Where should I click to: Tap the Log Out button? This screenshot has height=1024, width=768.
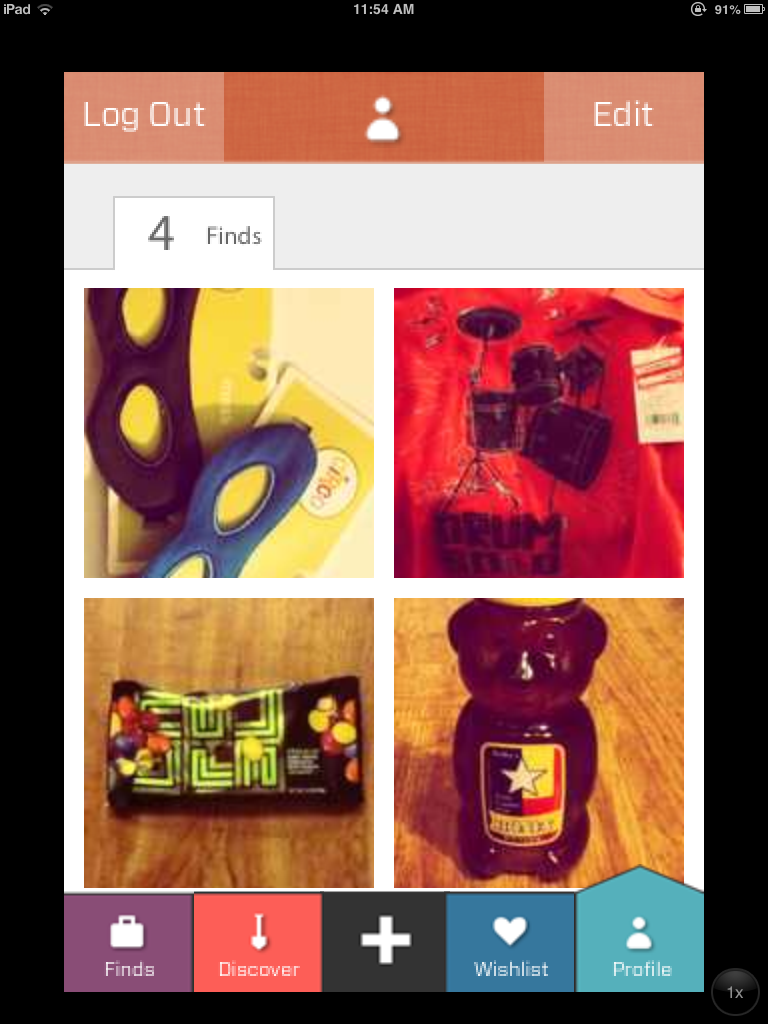(x=144, y=116)
